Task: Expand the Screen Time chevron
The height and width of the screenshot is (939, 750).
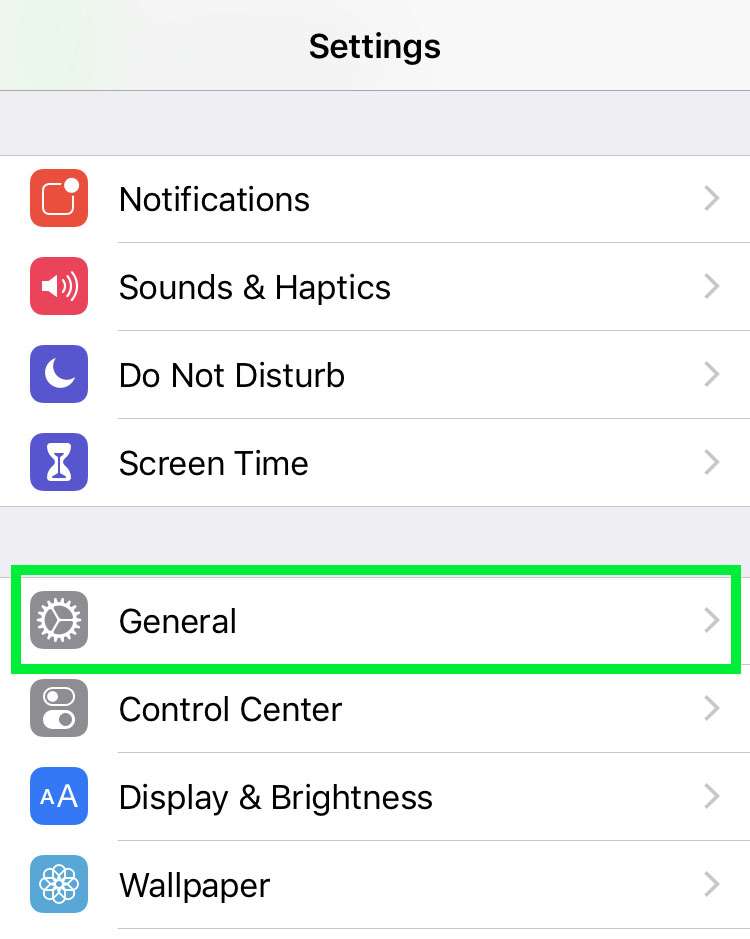Action: click(712, 462)
